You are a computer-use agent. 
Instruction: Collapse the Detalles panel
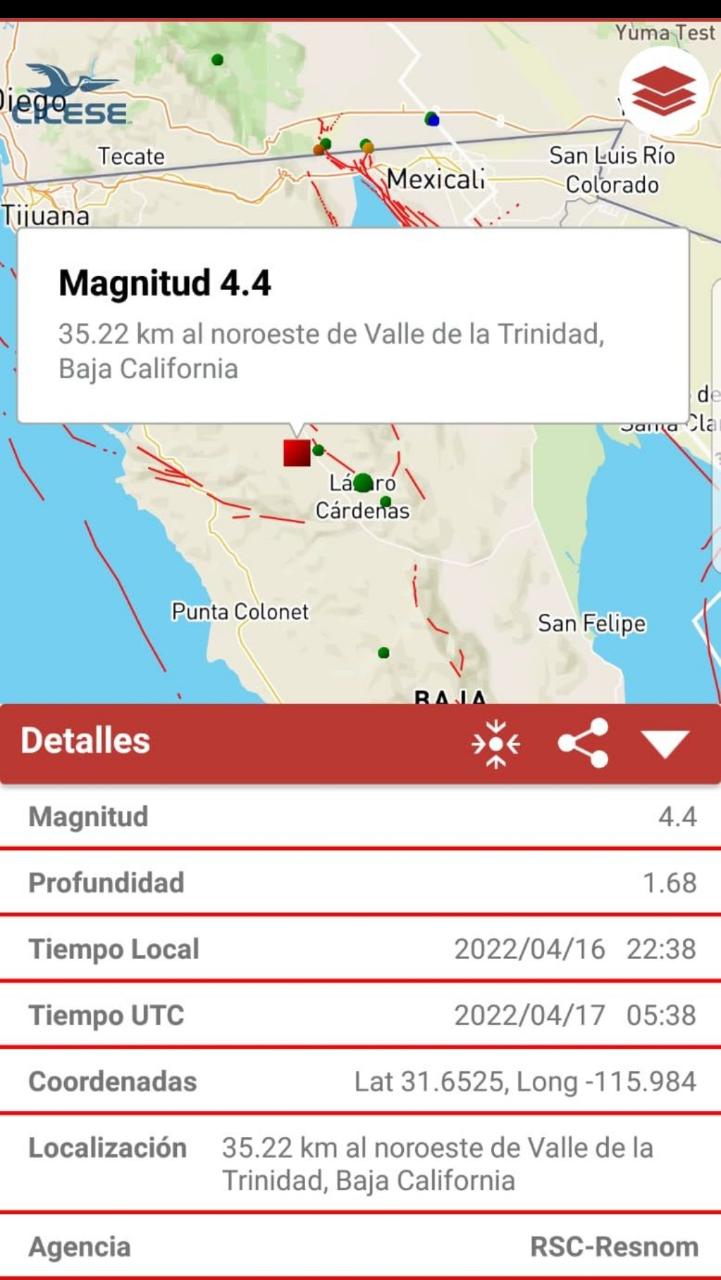tap(665, 743)
